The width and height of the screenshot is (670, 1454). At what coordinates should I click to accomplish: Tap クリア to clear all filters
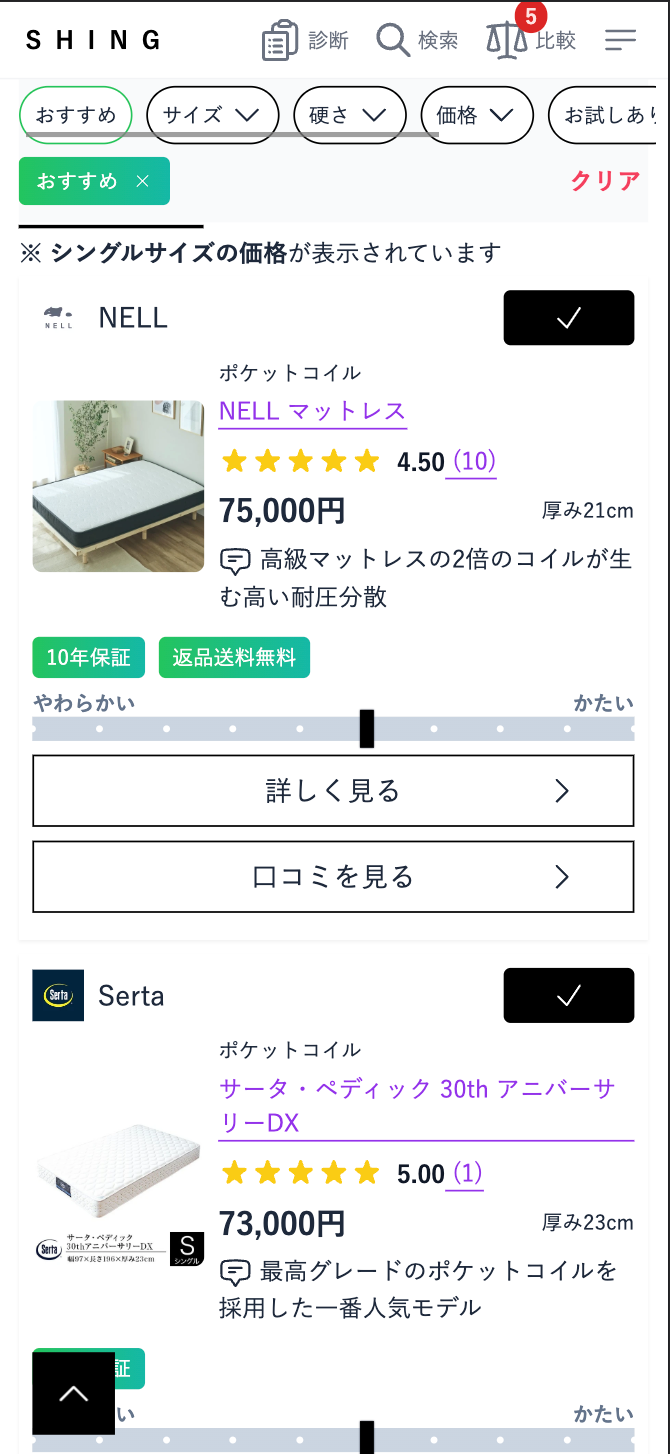click(x=605, y=181)
